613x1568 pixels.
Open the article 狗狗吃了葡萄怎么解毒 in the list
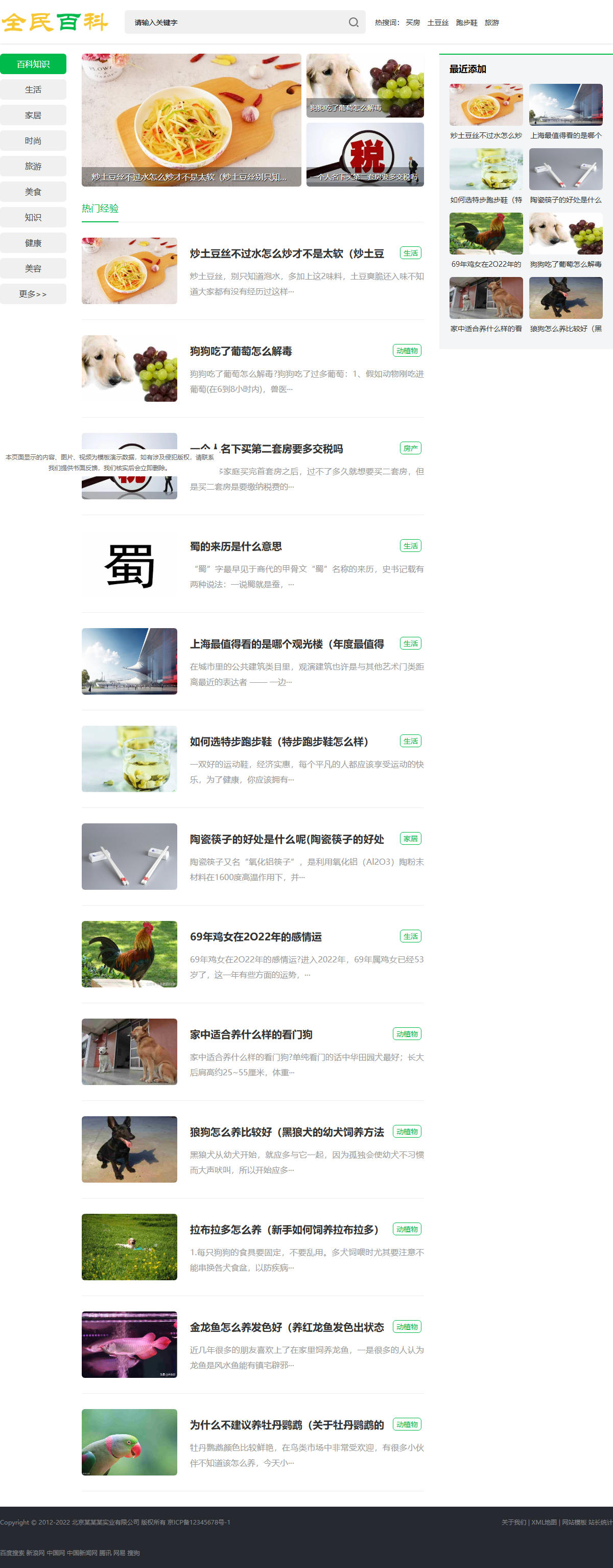coord(241,351)
